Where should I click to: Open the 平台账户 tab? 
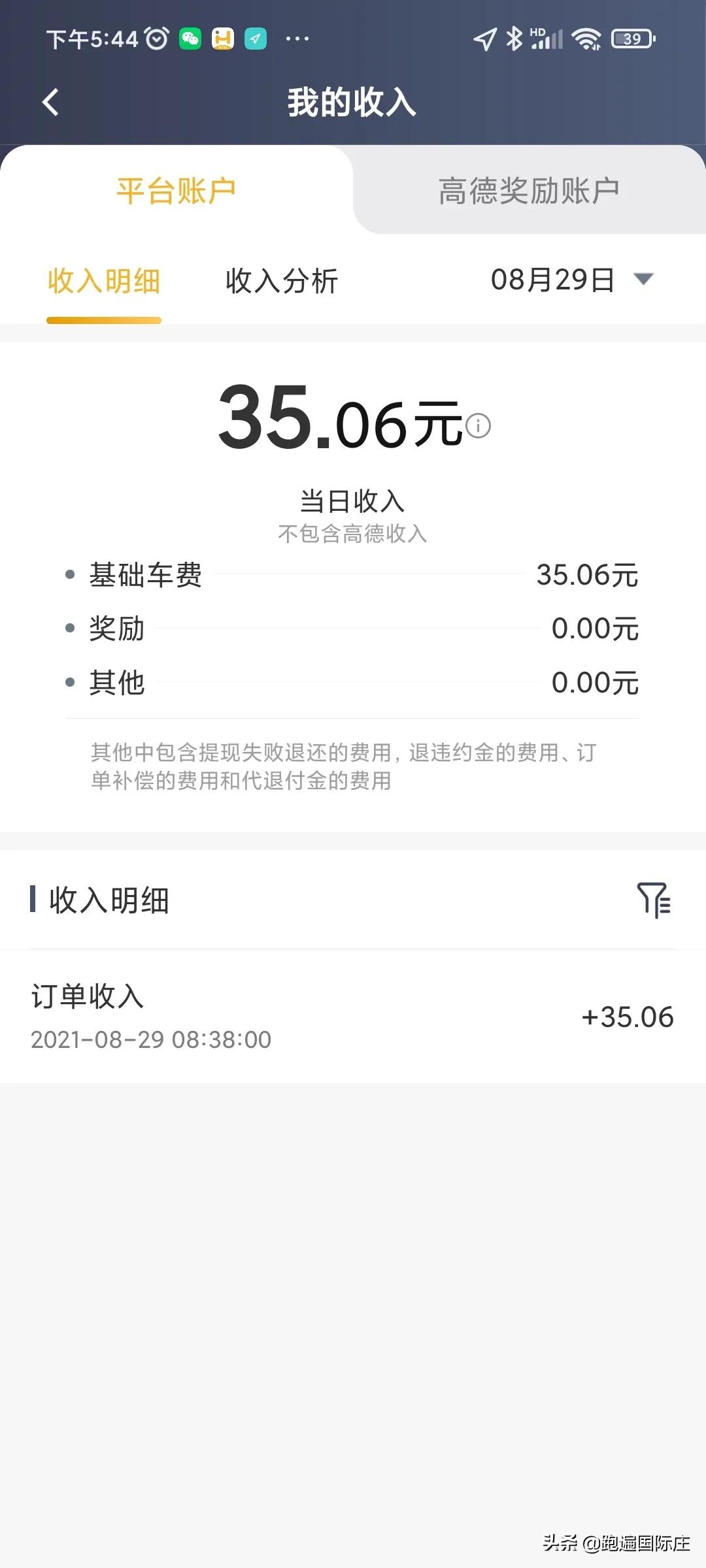(x=176, y=189)
